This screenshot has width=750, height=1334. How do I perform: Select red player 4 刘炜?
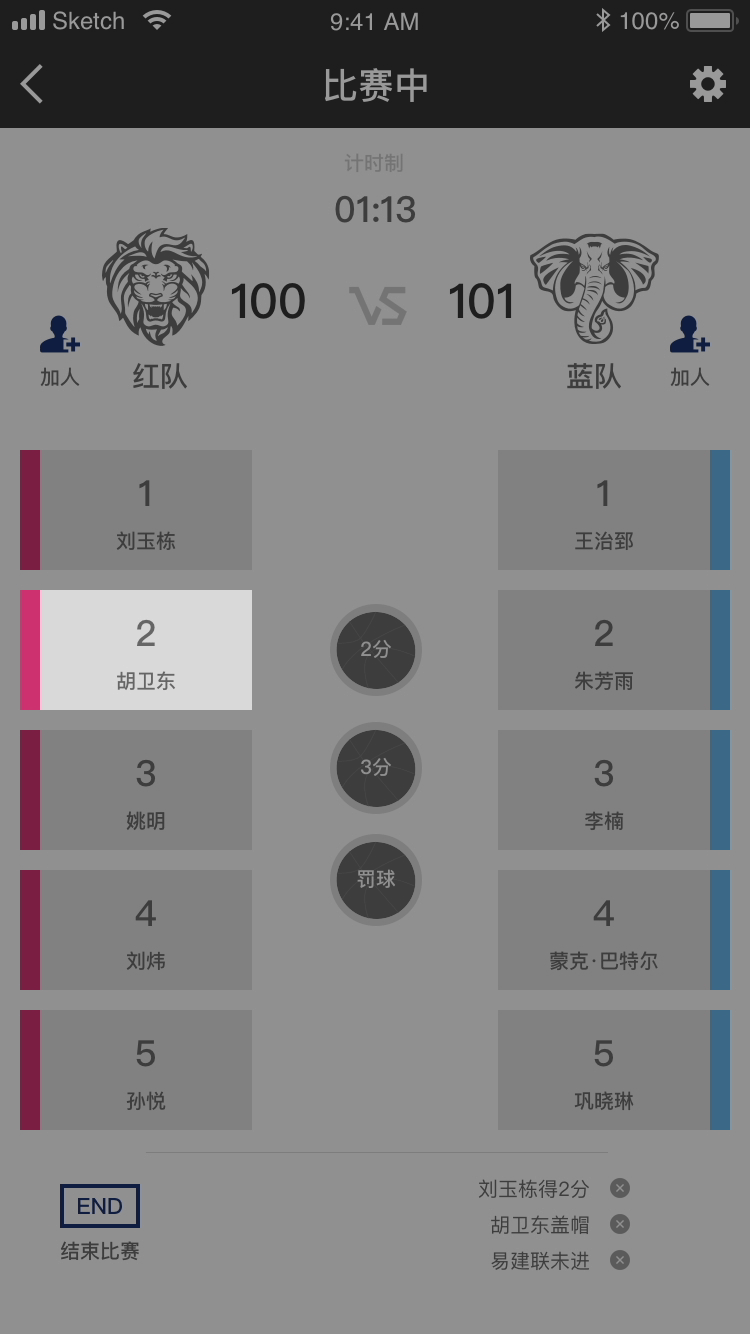tap(136, 930)
